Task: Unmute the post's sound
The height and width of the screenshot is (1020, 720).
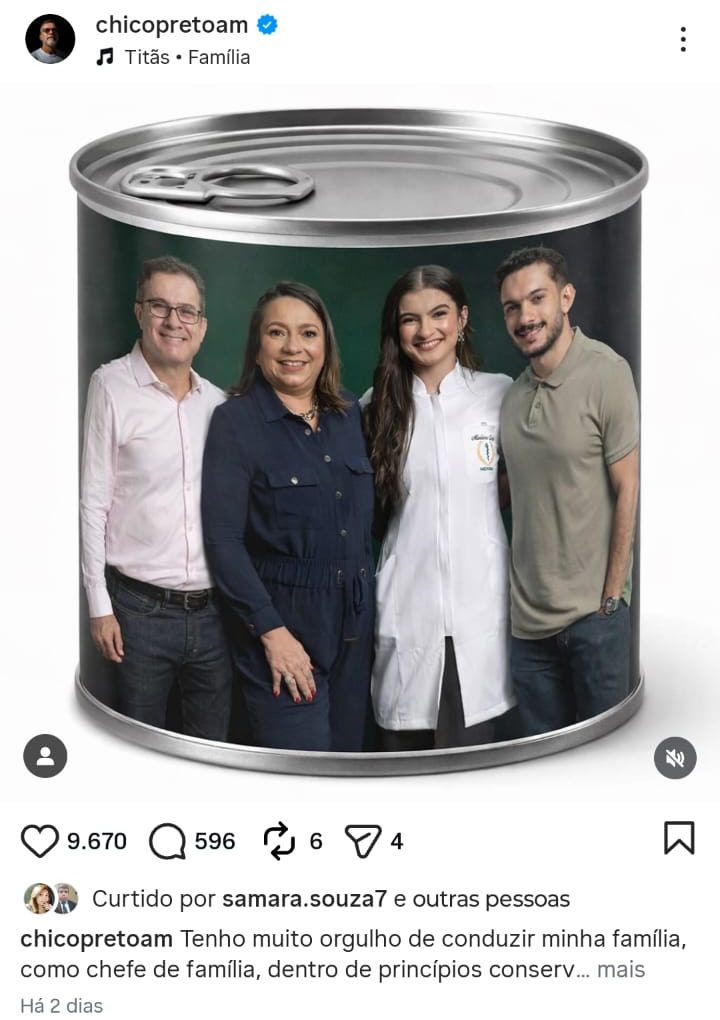Action: coord(675,758)
